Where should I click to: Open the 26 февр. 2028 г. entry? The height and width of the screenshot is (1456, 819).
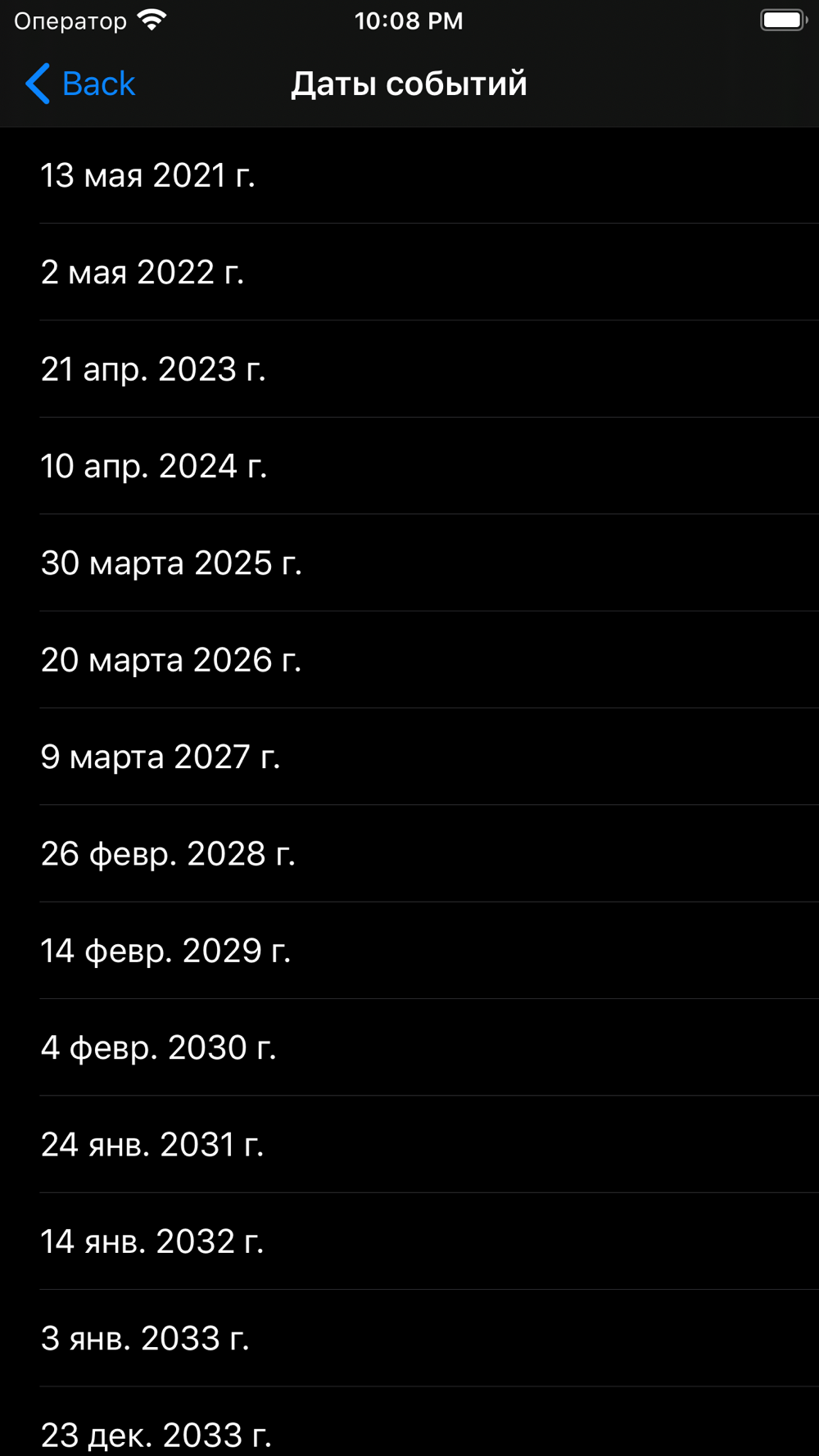pos(409,853)
